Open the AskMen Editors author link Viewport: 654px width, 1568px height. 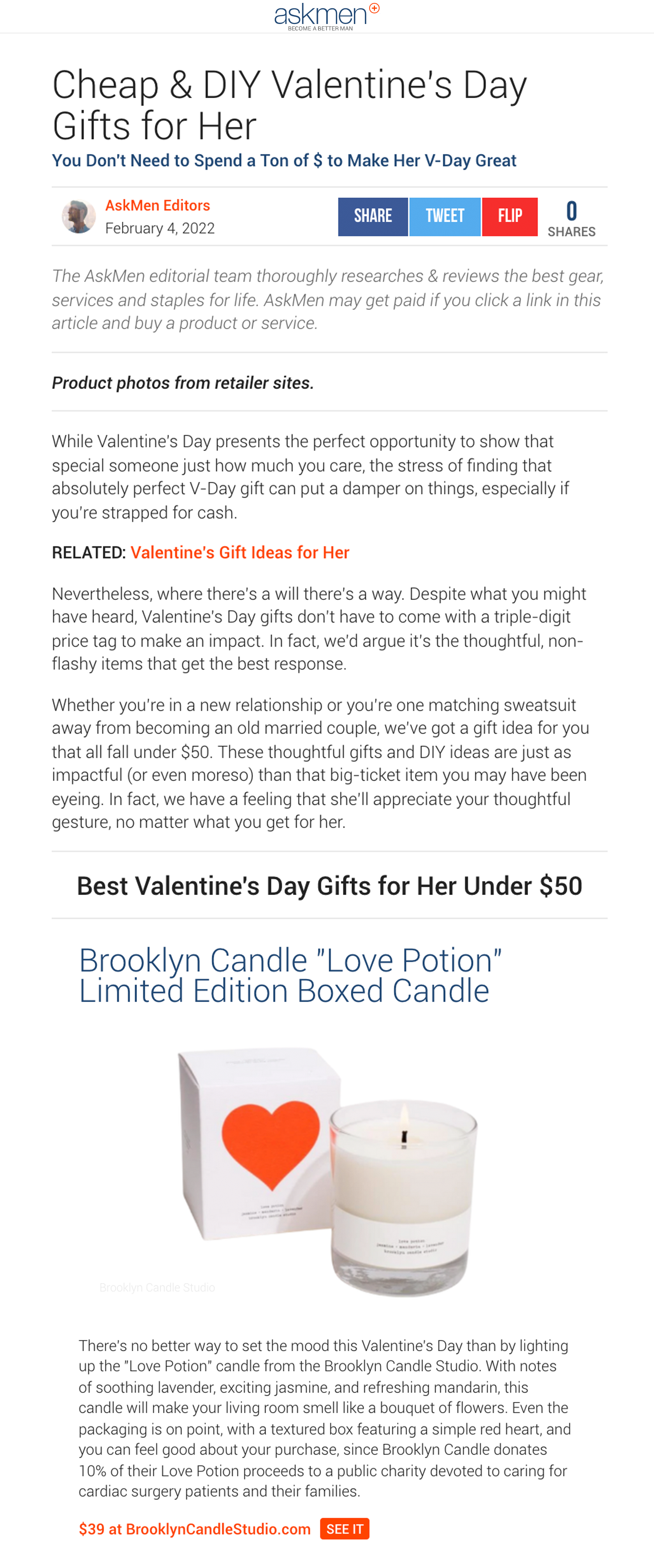pos(157,205)
